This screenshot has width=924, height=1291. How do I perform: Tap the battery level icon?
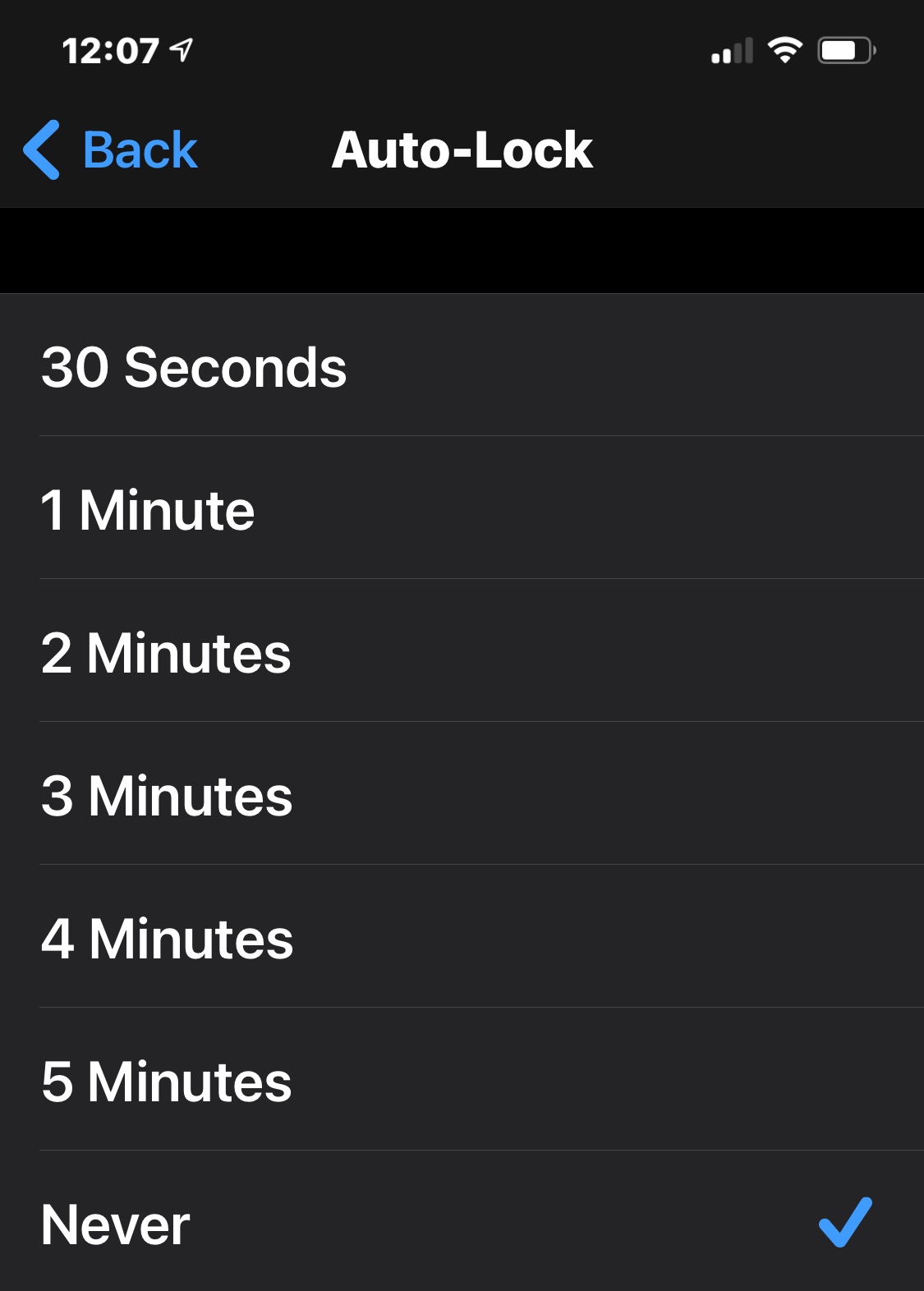click(x=843, y=51)
